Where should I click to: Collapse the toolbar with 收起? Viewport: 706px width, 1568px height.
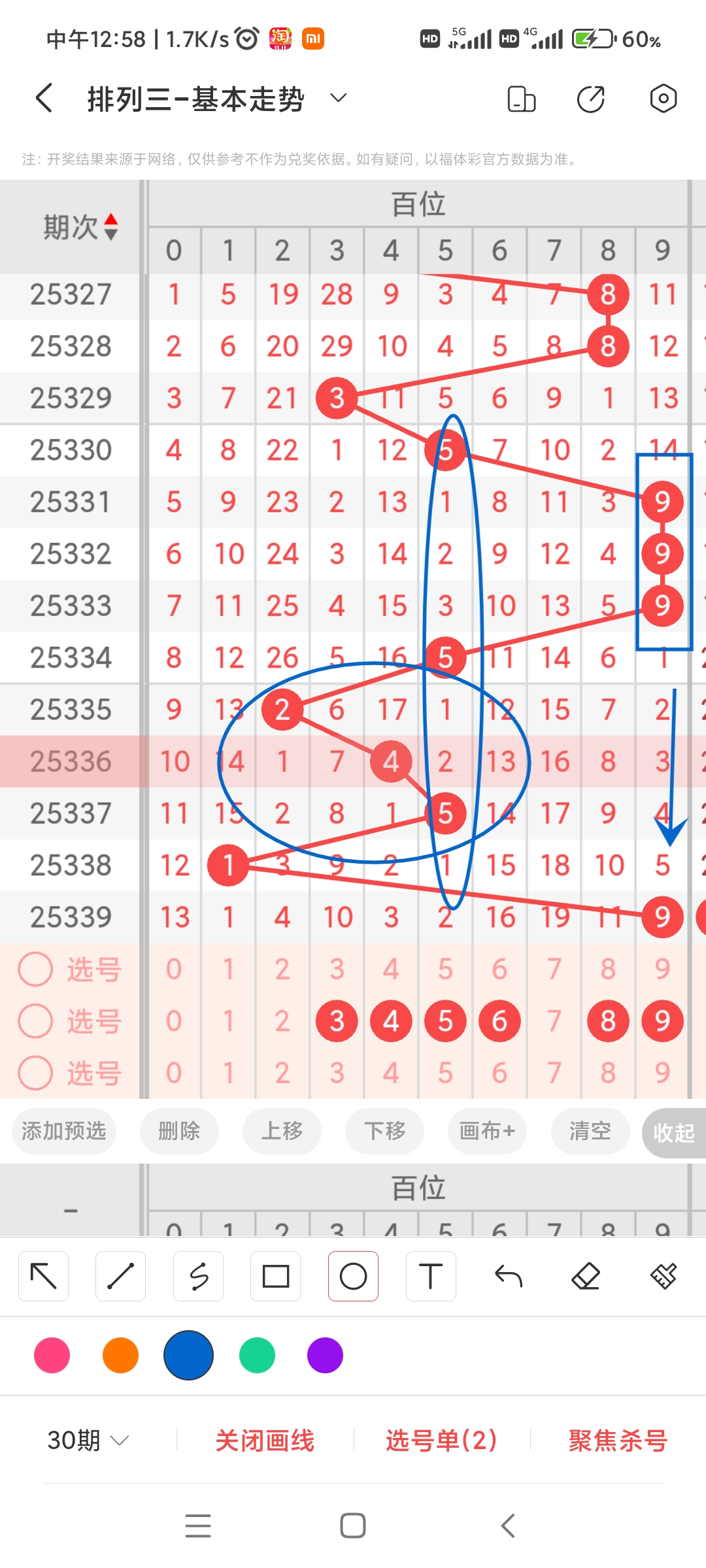click(673, 1132)
